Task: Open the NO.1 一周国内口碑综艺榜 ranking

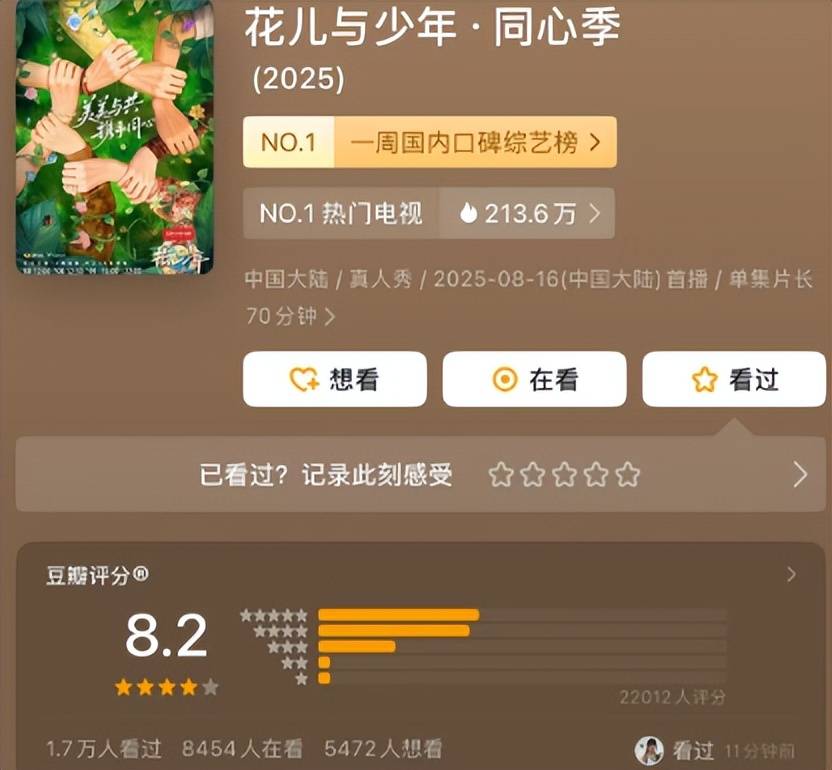Action: coord(429,142)
